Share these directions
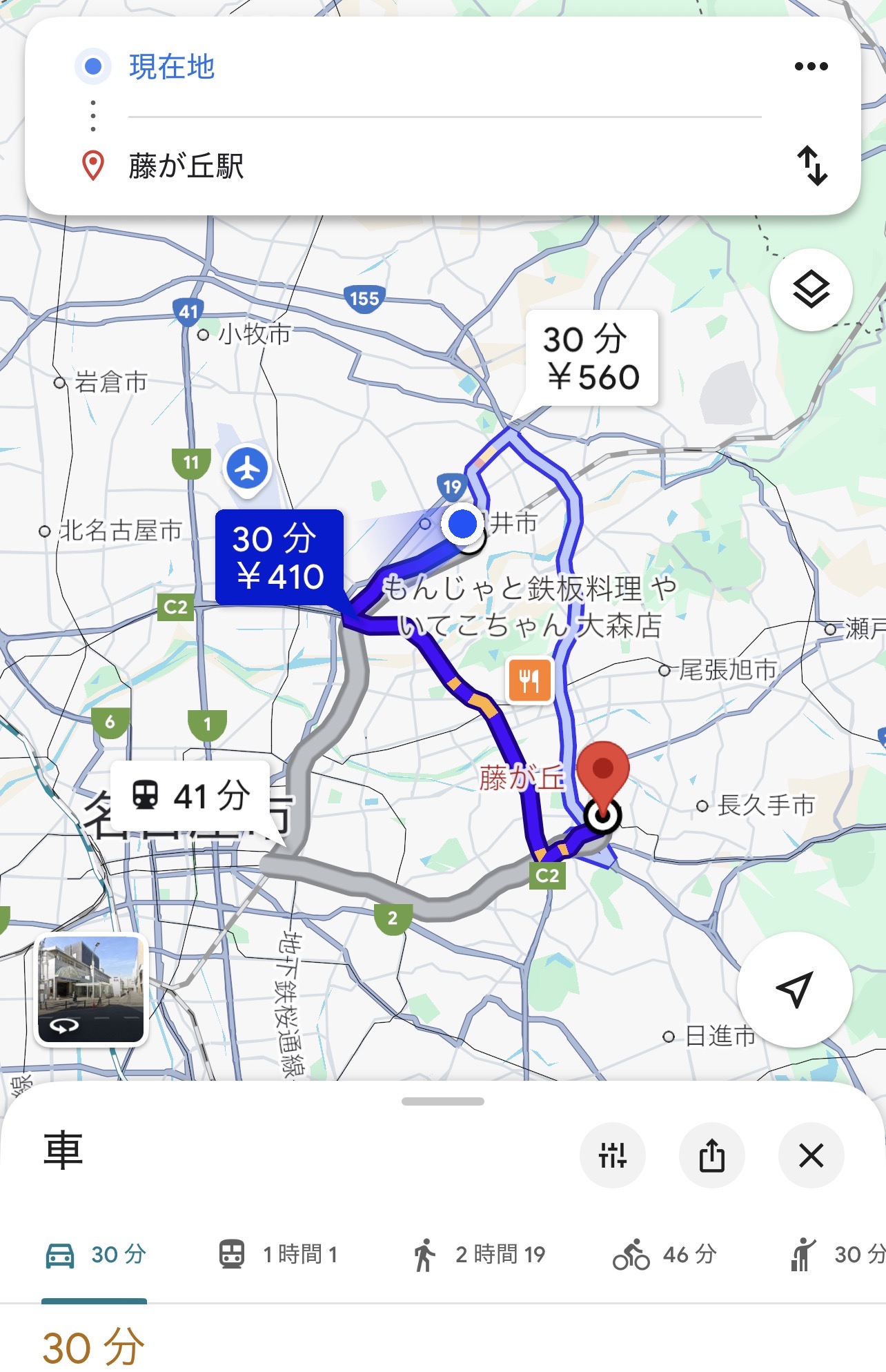This screenshot has height=1372, width=886. click(711, 1155)
